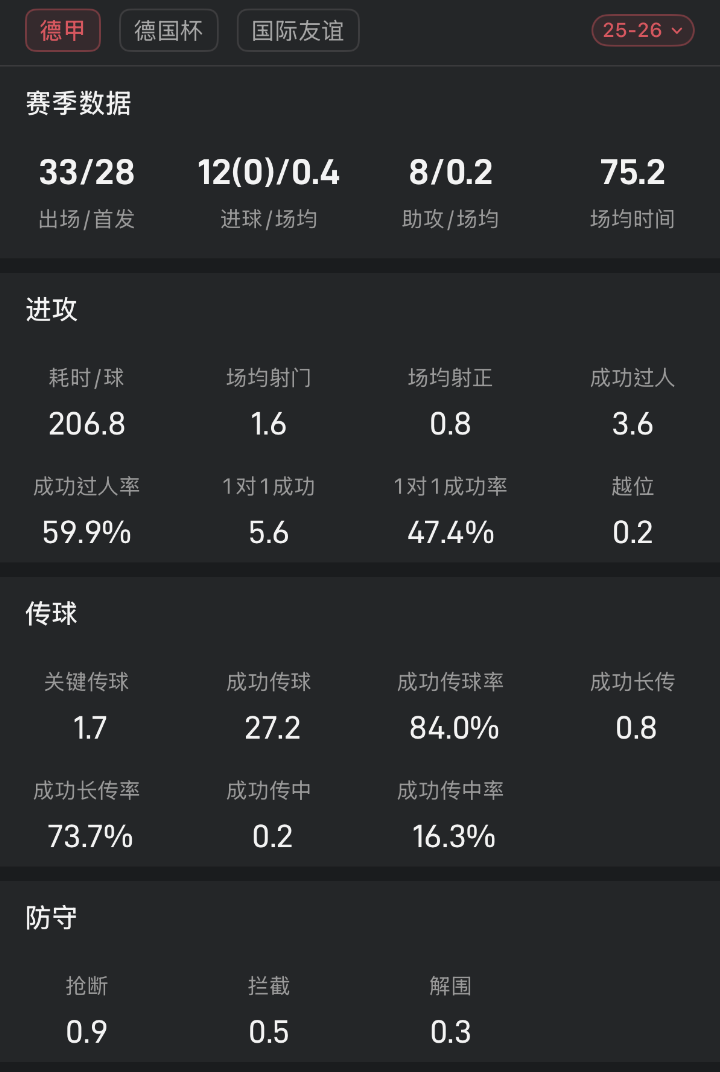This screenshot has width=720, height=1072.
Task: Open the 25-26 season dropdown
Action: (x=643, y=31)
